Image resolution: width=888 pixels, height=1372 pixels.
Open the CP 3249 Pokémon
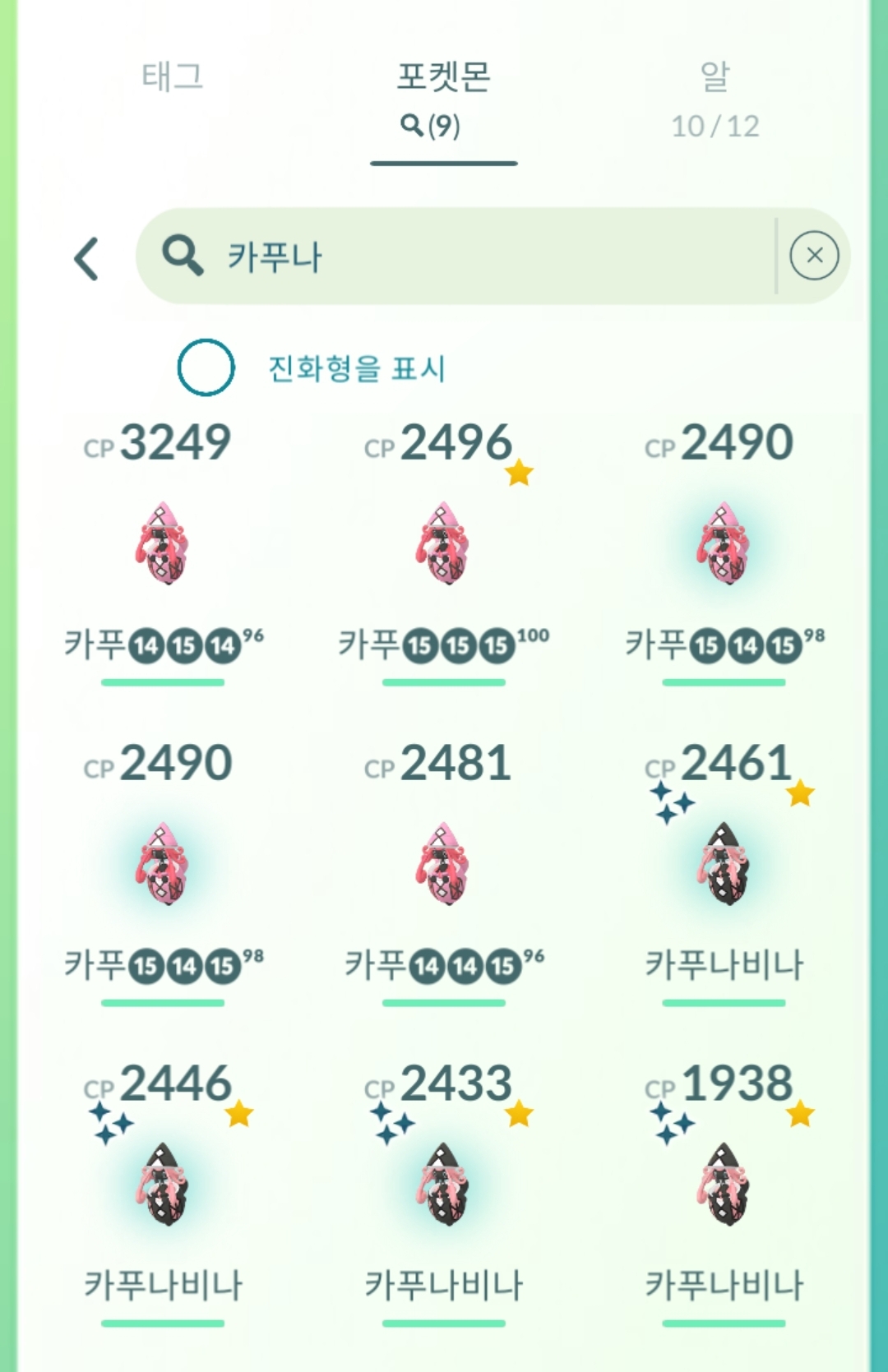(163, 543)
